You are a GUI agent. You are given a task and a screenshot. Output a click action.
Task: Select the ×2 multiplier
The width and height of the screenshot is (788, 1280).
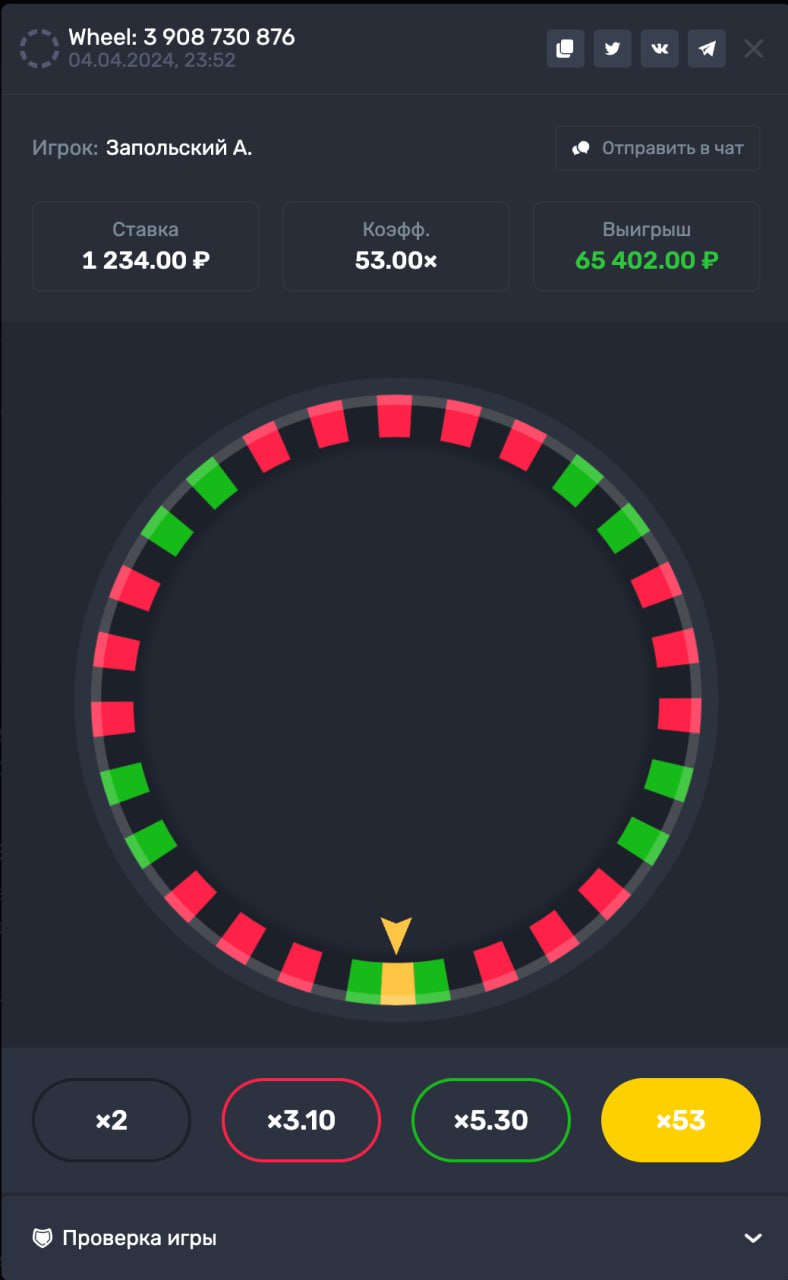tap(111, 1120)
